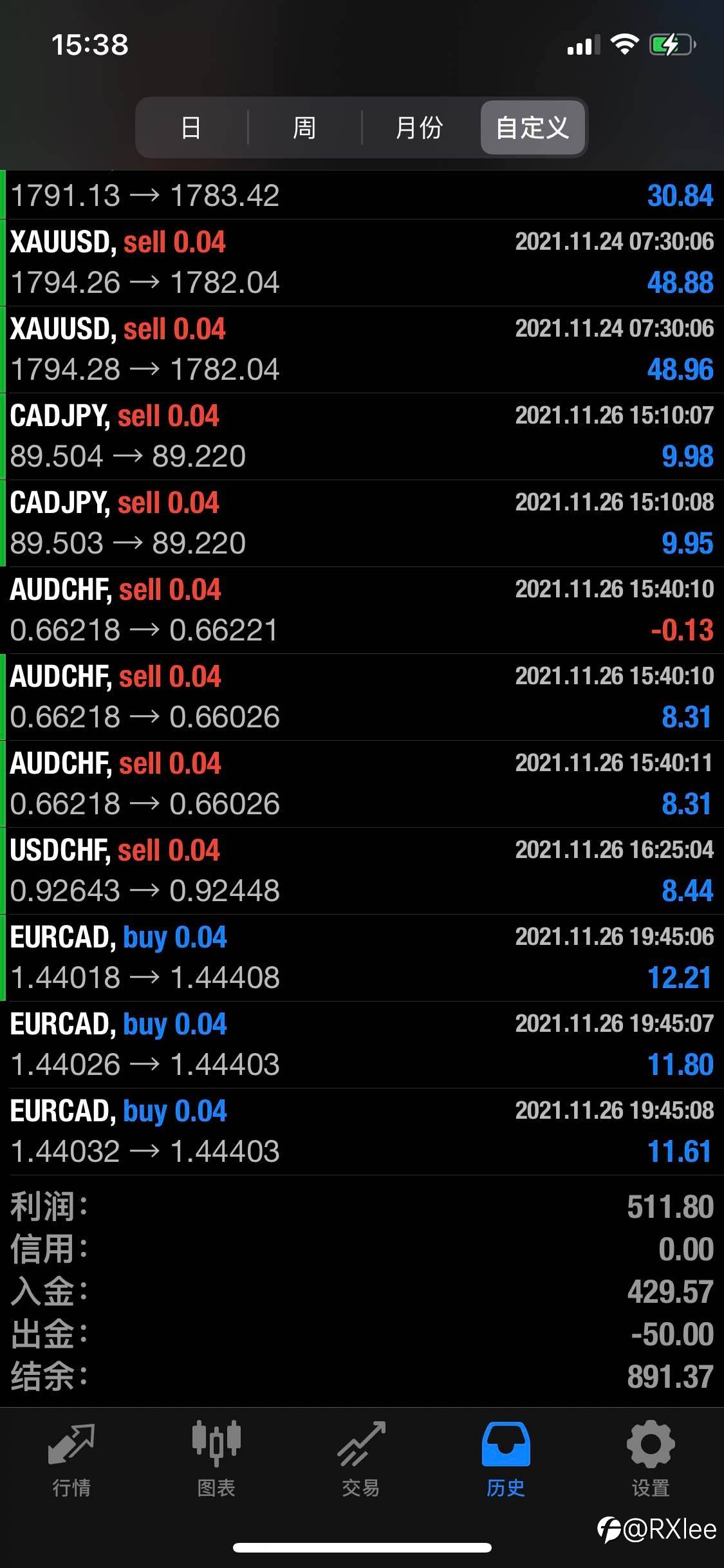Image resolution: width=724 pixels, height=1568 pixels.
Task: Switch to the 交易 trade tab
Action: coord(361,1459)
